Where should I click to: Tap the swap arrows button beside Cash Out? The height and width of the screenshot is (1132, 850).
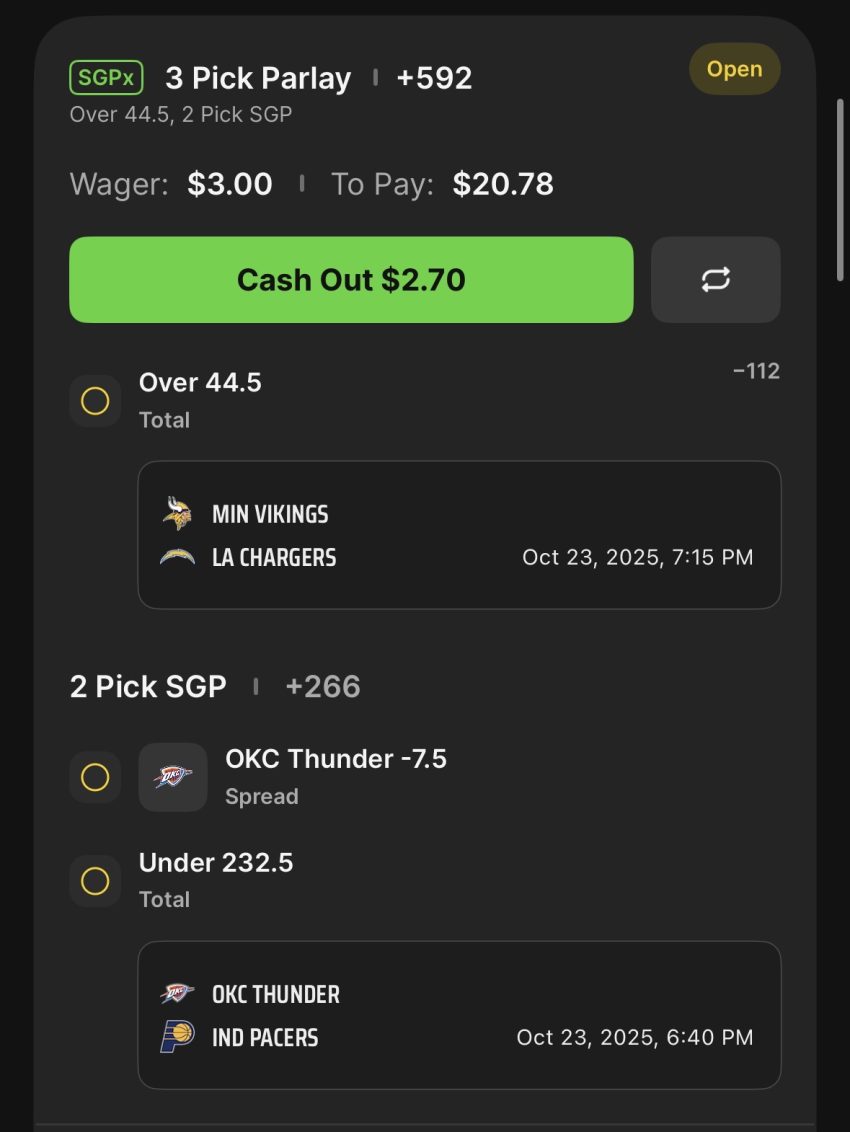tap(715, 280)
